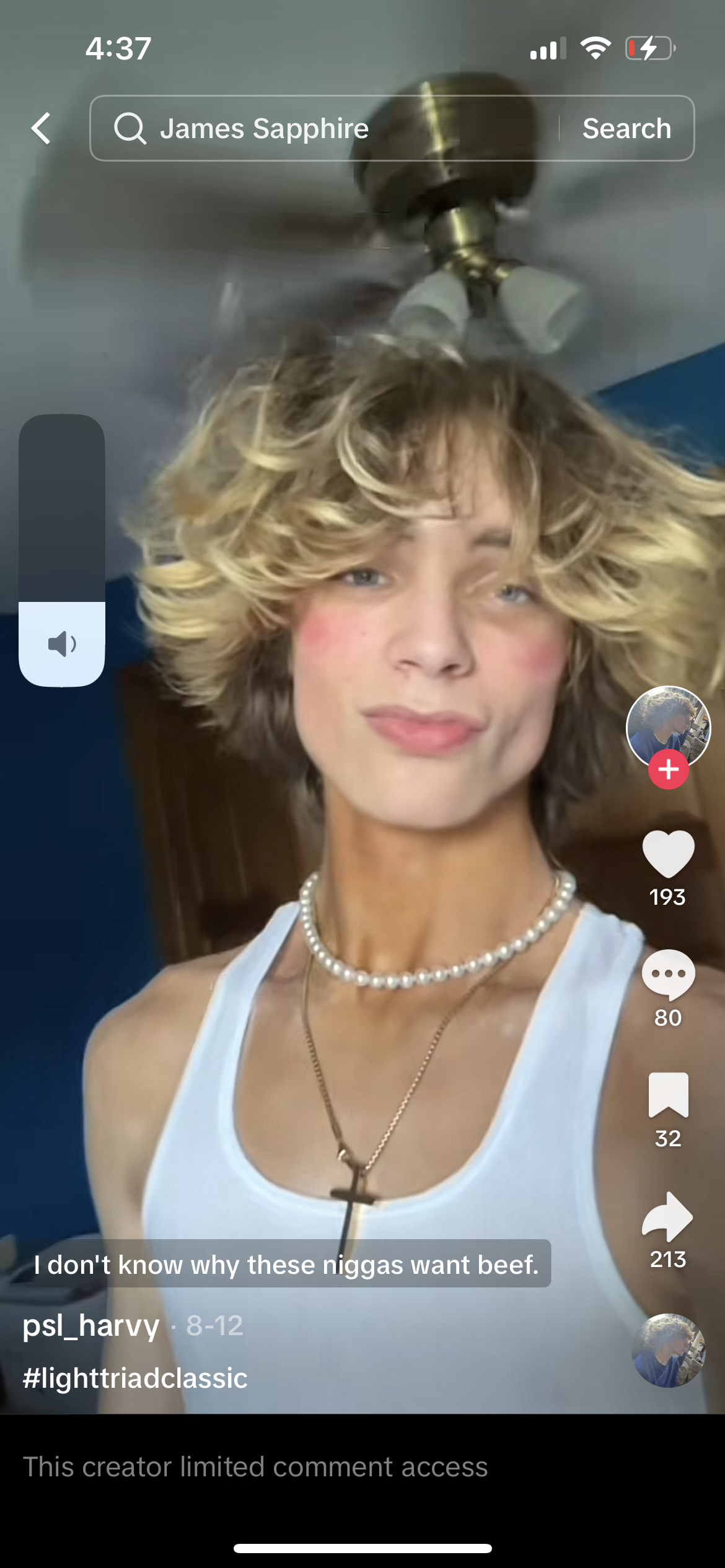The width and height of the screenshot is (725, 1568).
Task: Open the comments on this video
Action: point(668,974)
